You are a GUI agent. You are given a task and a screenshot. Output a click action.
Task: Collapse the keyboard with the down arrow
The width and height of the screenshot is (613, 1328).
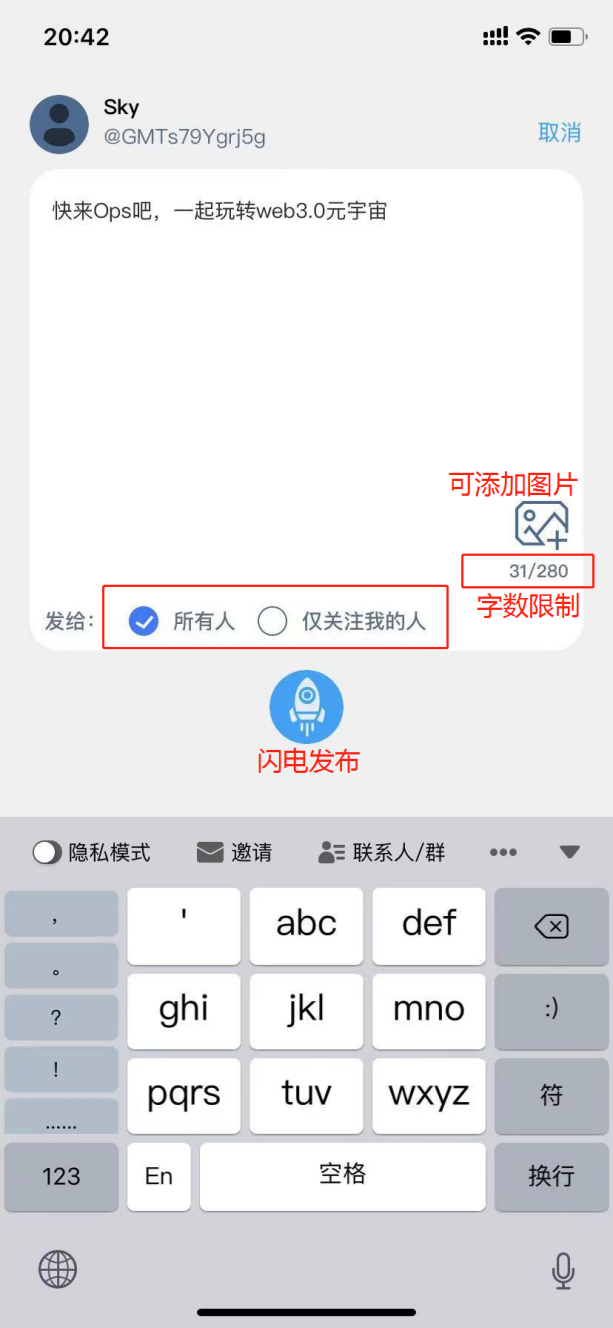tap(569, 852)
